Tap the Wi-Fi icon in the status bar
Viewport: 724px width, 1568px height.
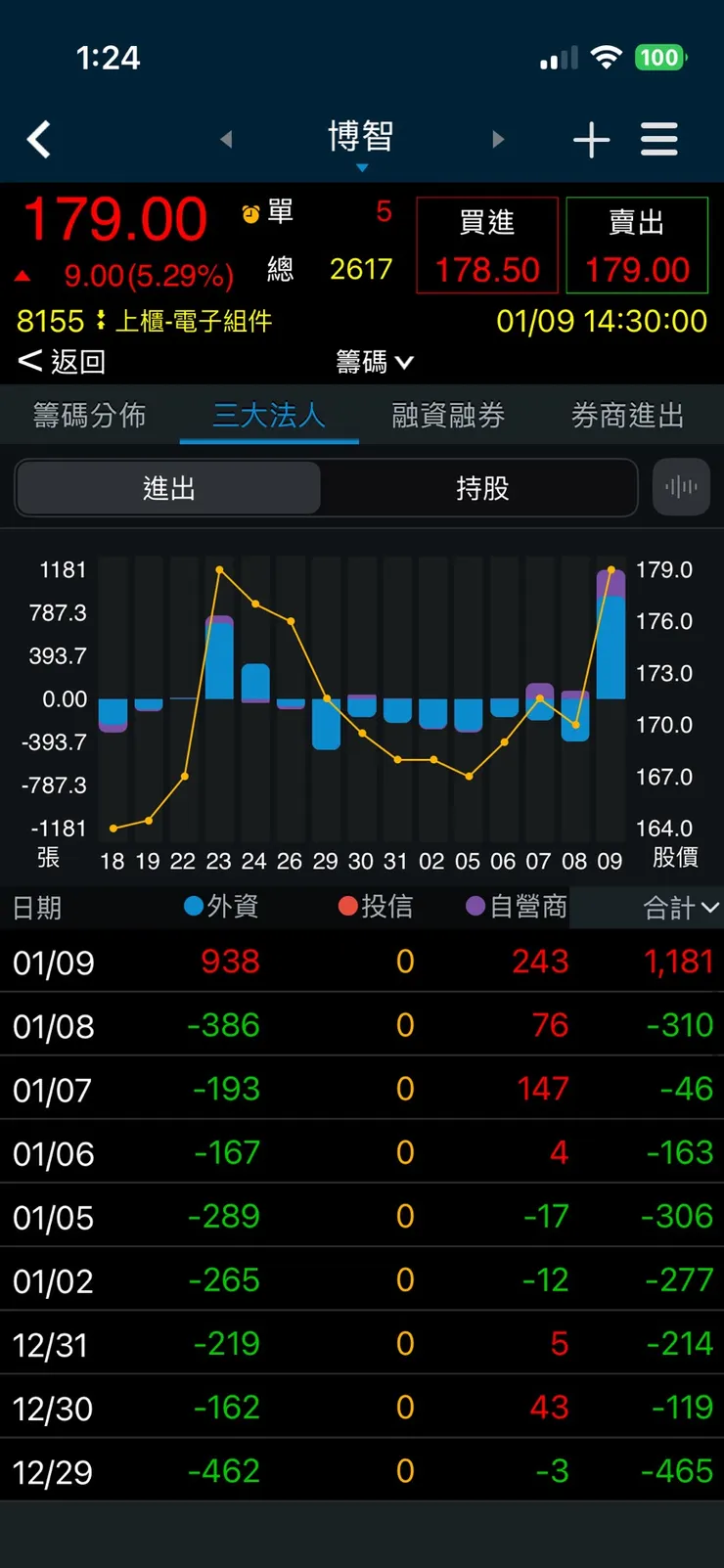point(609,57)
